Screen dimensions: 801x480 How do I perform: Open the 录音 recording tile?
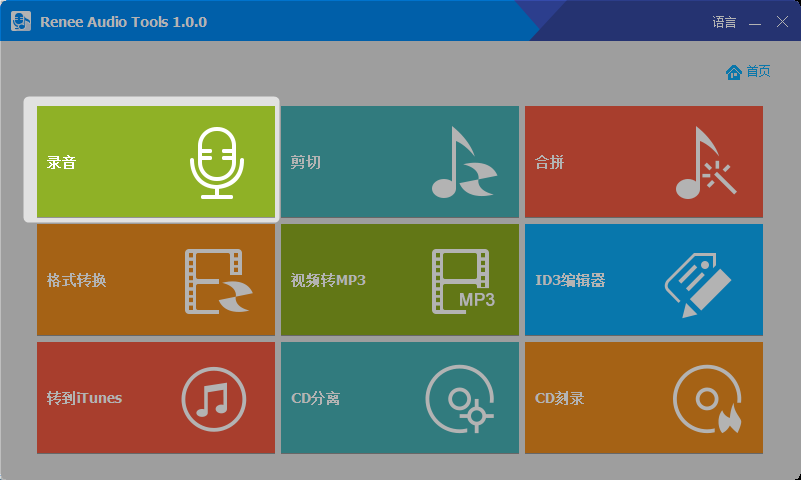tap(155, 162)
